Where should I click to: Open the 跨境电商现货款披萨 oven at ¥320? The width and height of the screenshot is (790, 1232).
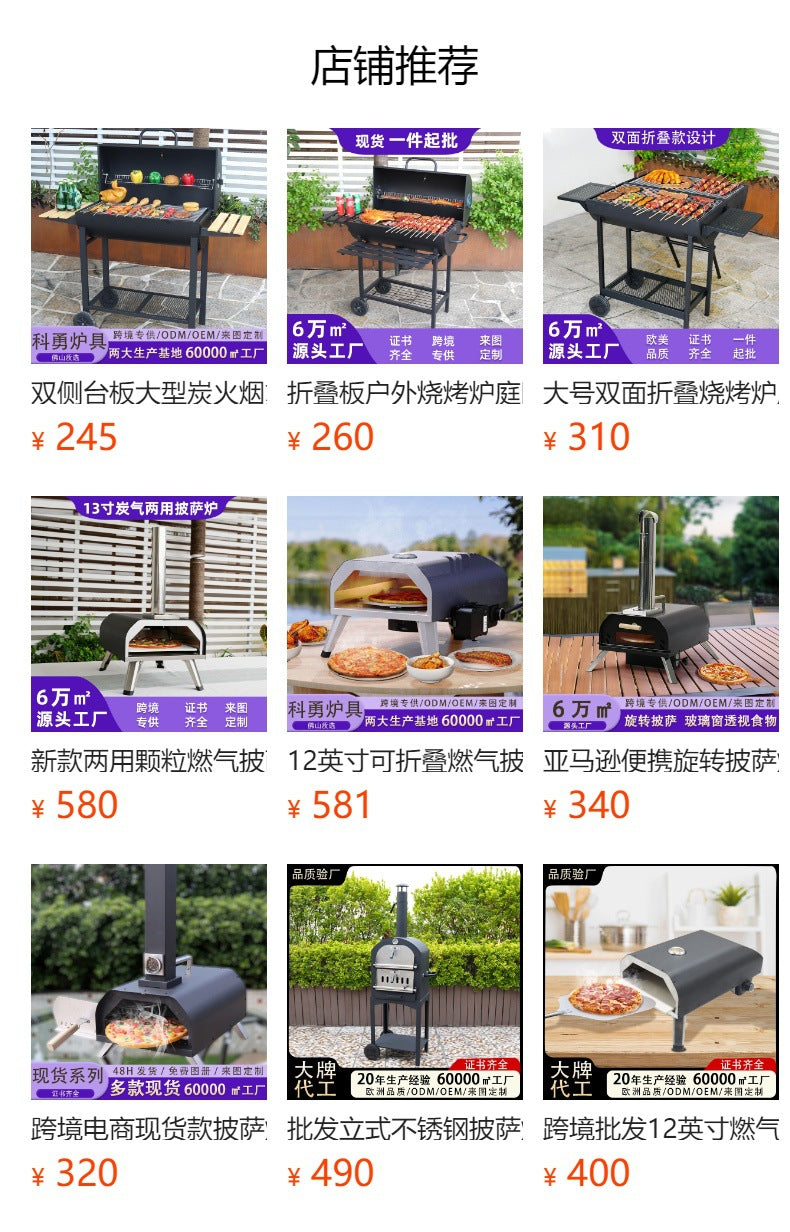pyautogui.click(x=149, y=982)
